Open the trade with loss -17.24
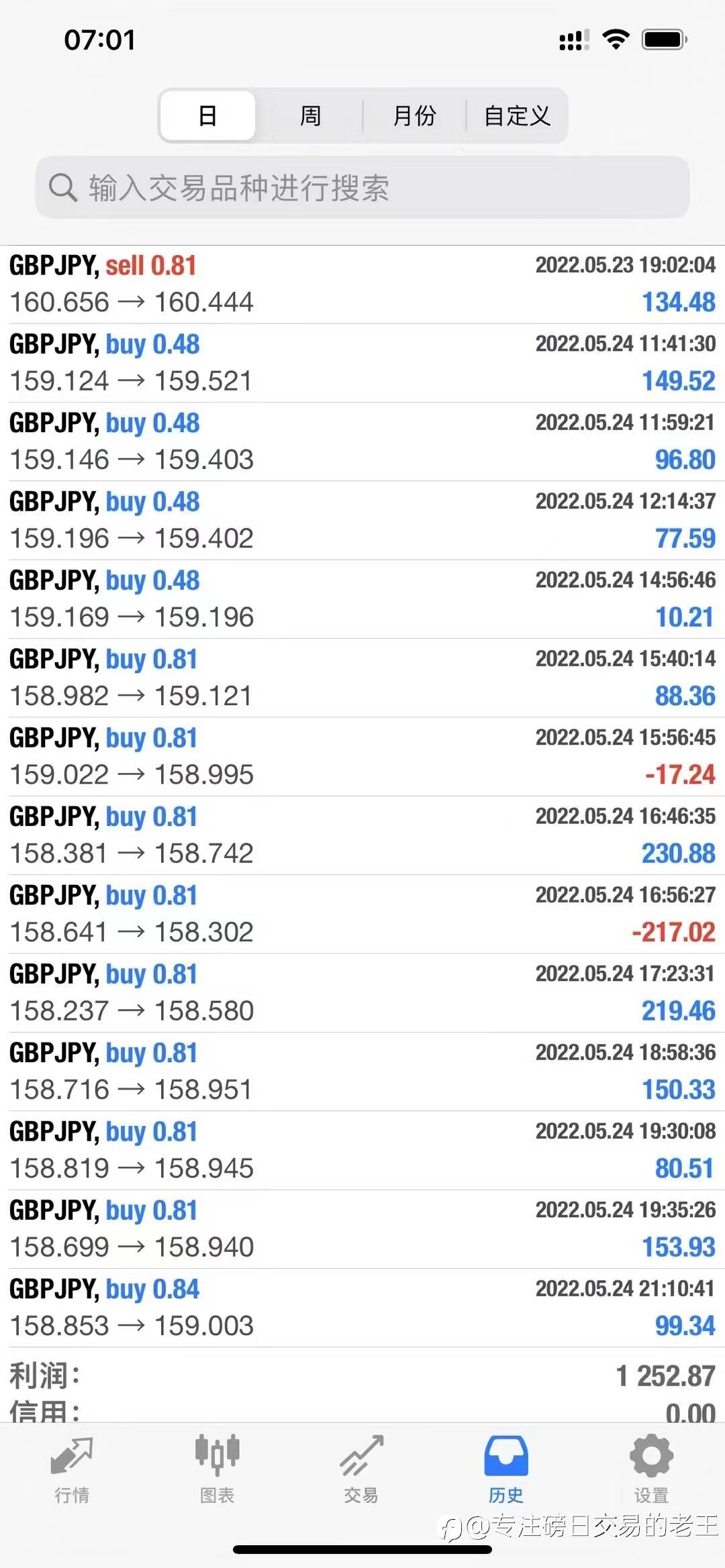This screenshot has width=725, height=1568. point(362,757)
